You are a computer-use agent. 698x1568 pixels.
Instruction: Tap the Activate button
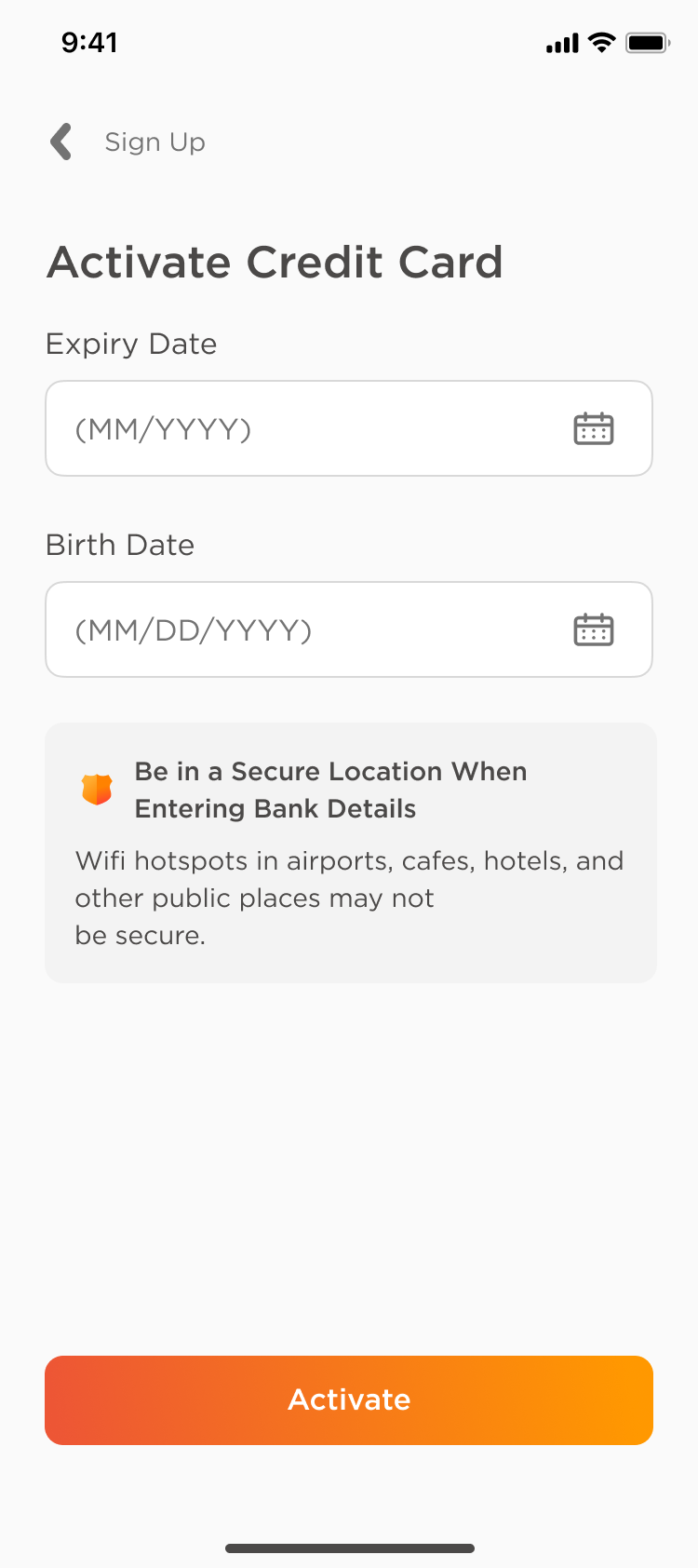349,1400
